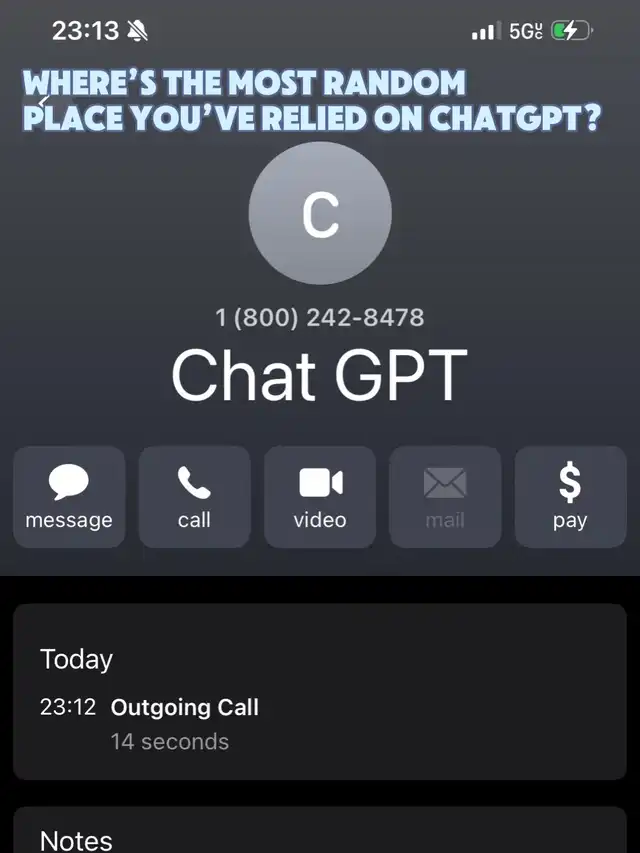Start a video call with Chat GPT

tap(320, 497)
